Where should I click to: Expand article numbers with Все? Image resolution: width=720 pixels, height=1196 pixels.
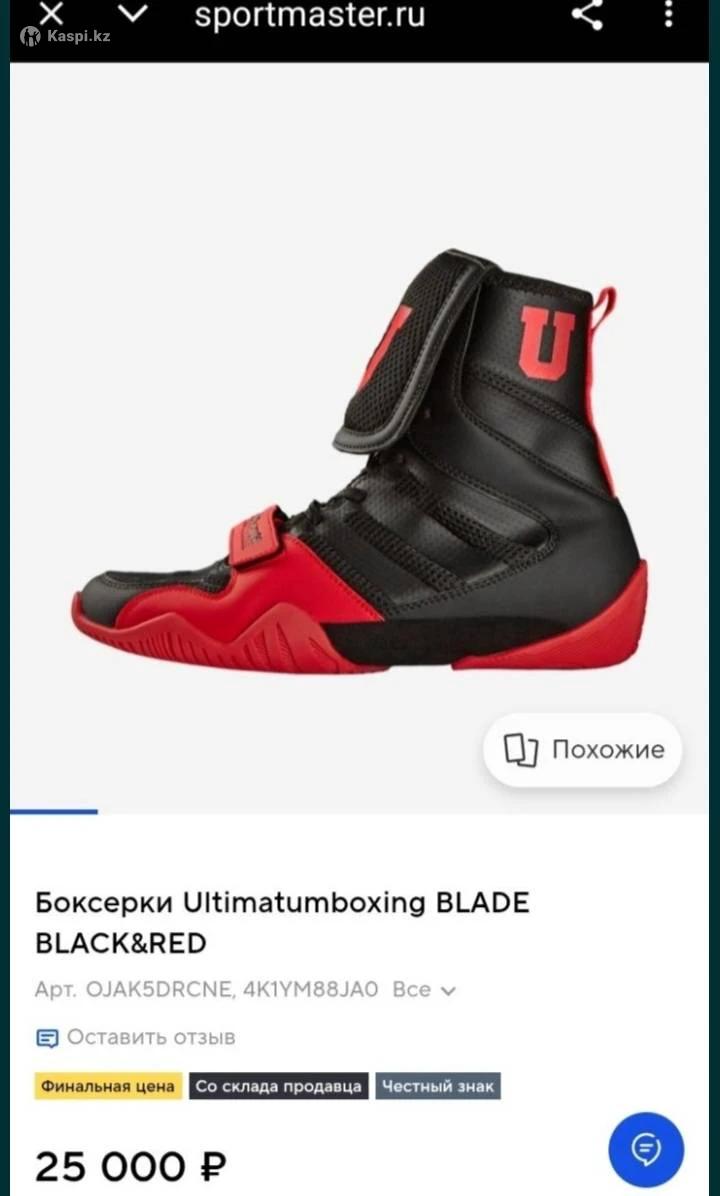coord(424,990)
